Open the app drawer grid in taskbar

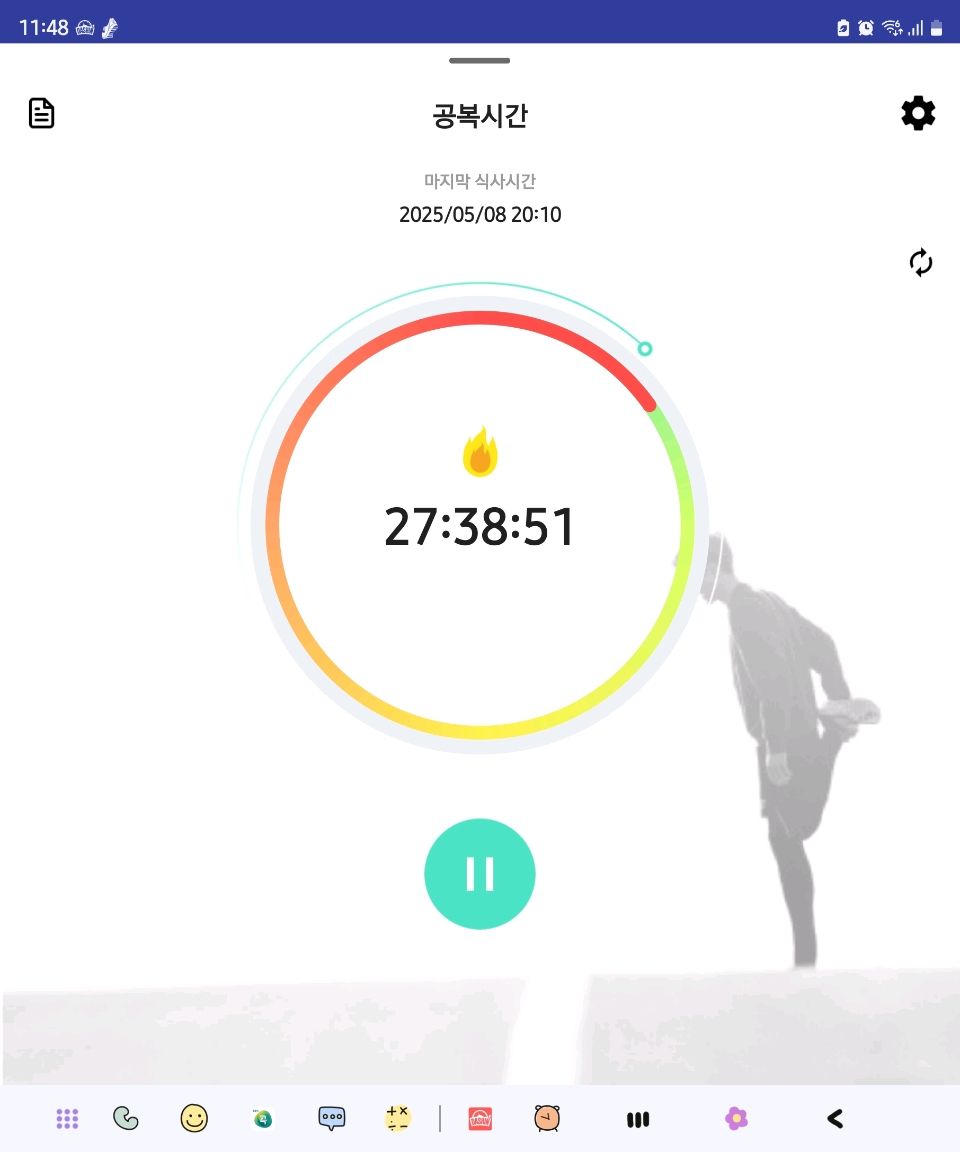[67, 1119]
